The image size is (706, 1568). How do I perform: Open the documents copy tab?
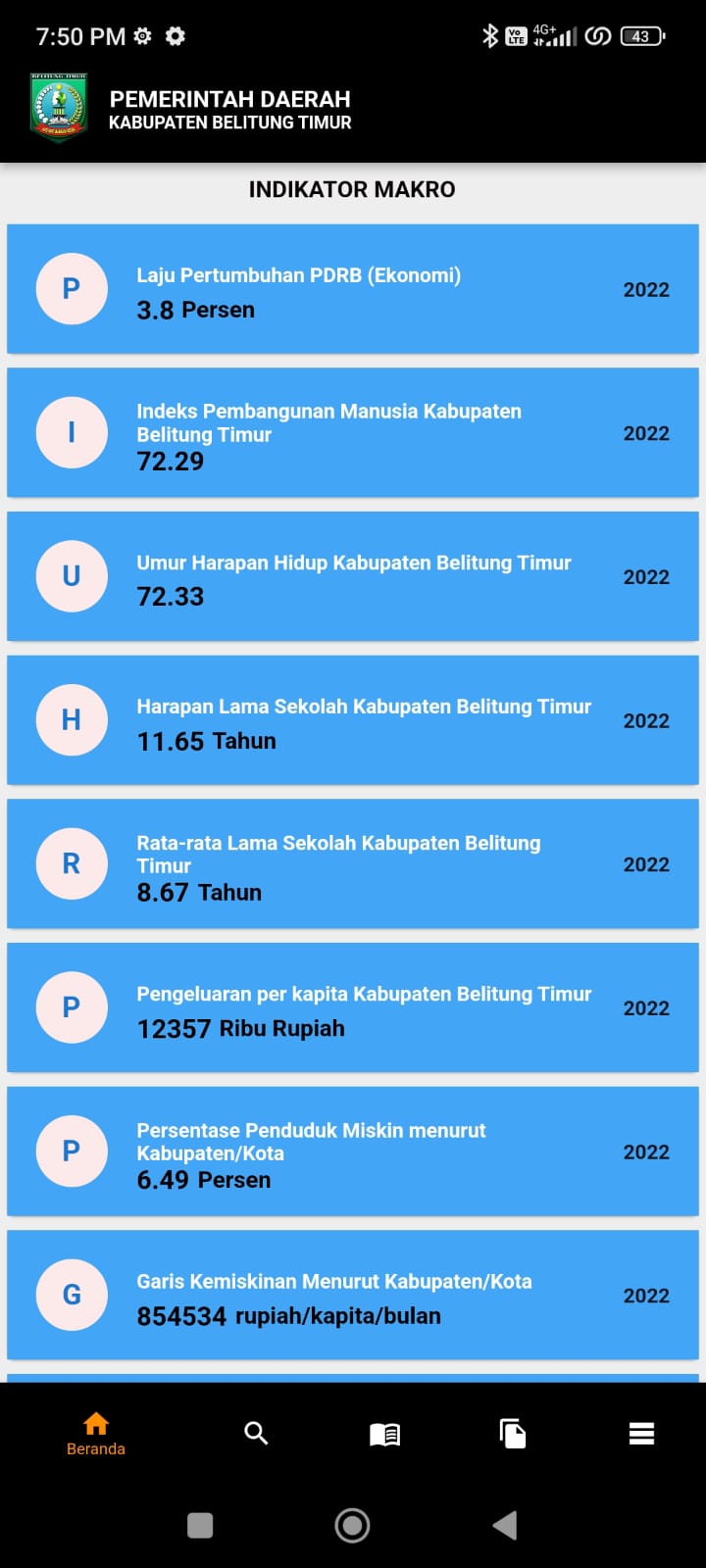(x=513, y=1434)
